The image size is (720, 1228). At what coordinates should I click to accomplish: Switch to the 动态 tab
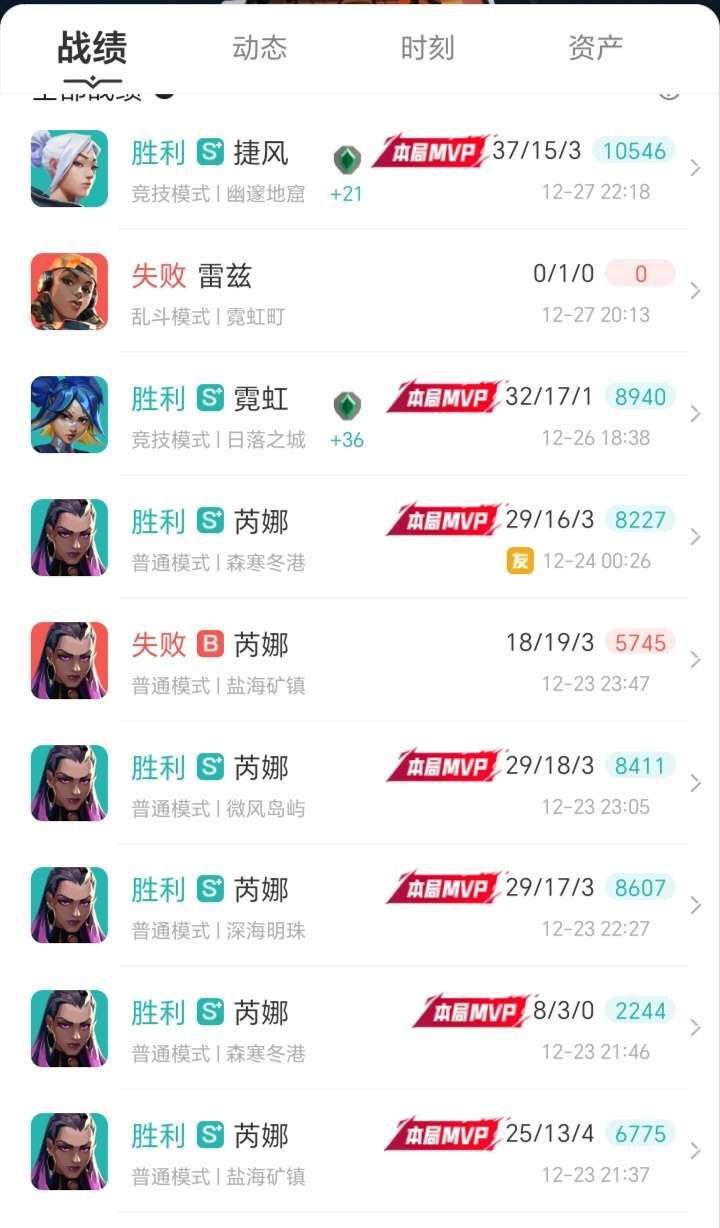(x=259, y=47)
